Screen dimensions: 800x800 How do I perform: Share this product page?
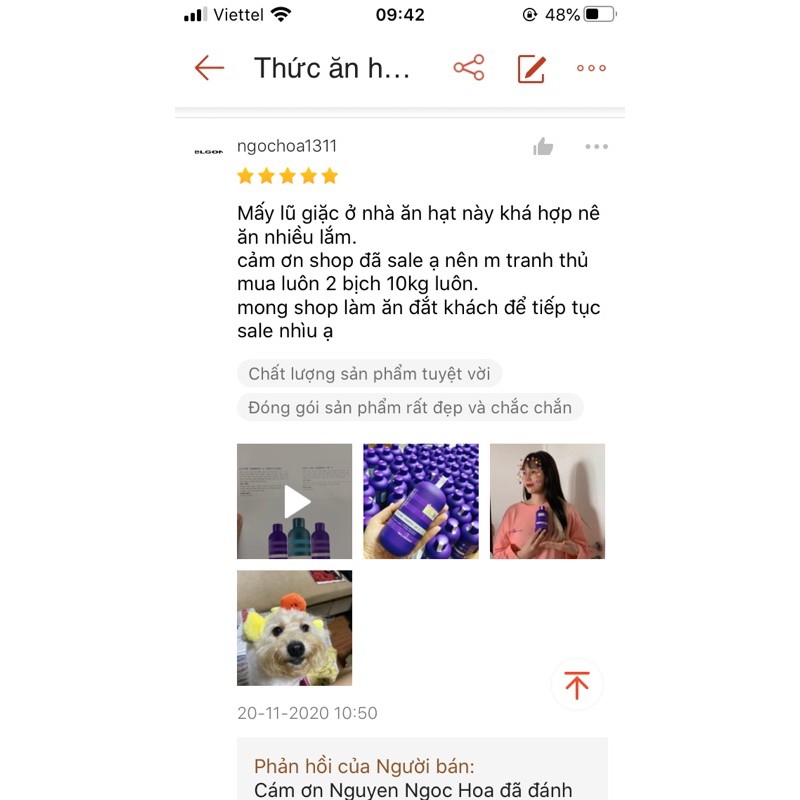[468, 68]
